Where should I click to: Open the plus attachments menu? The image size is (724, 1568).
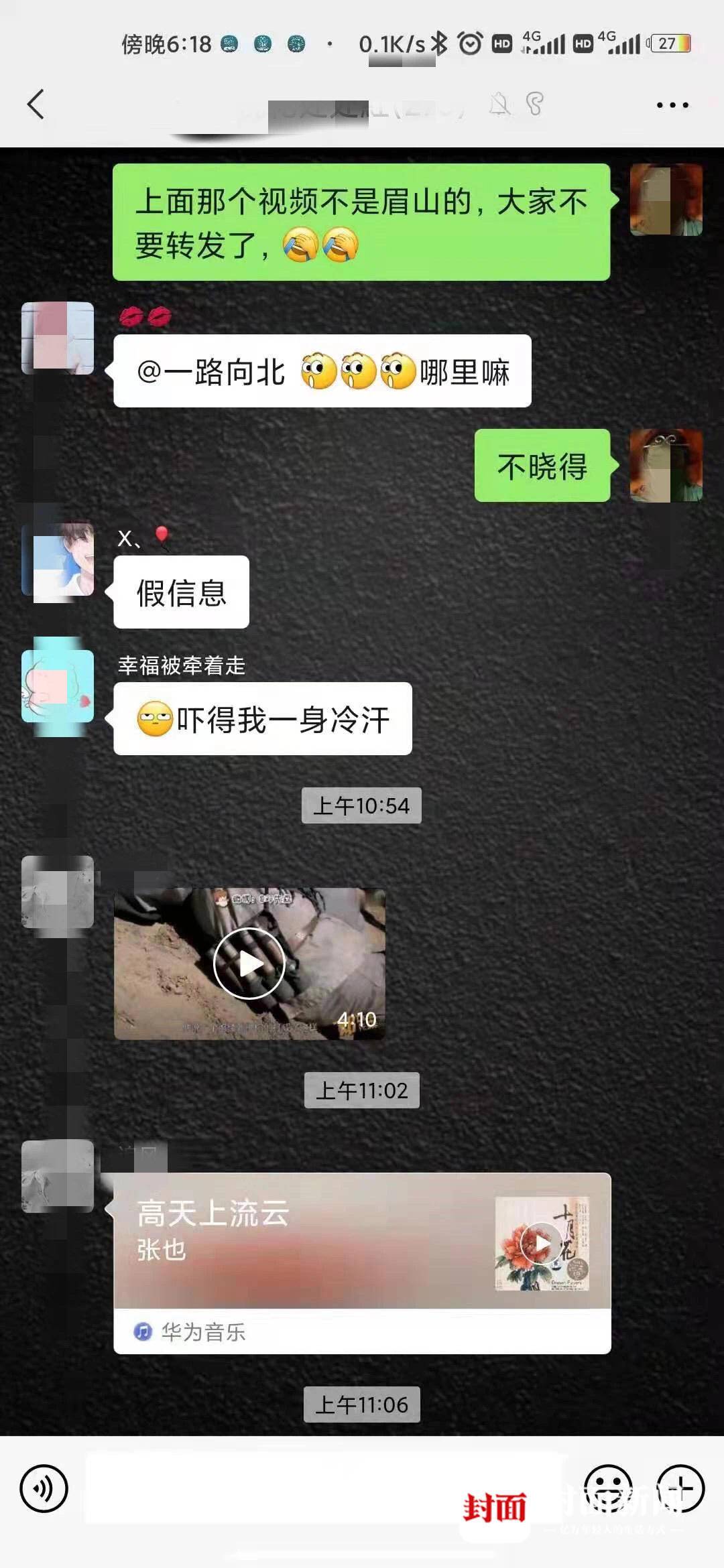680,1489
